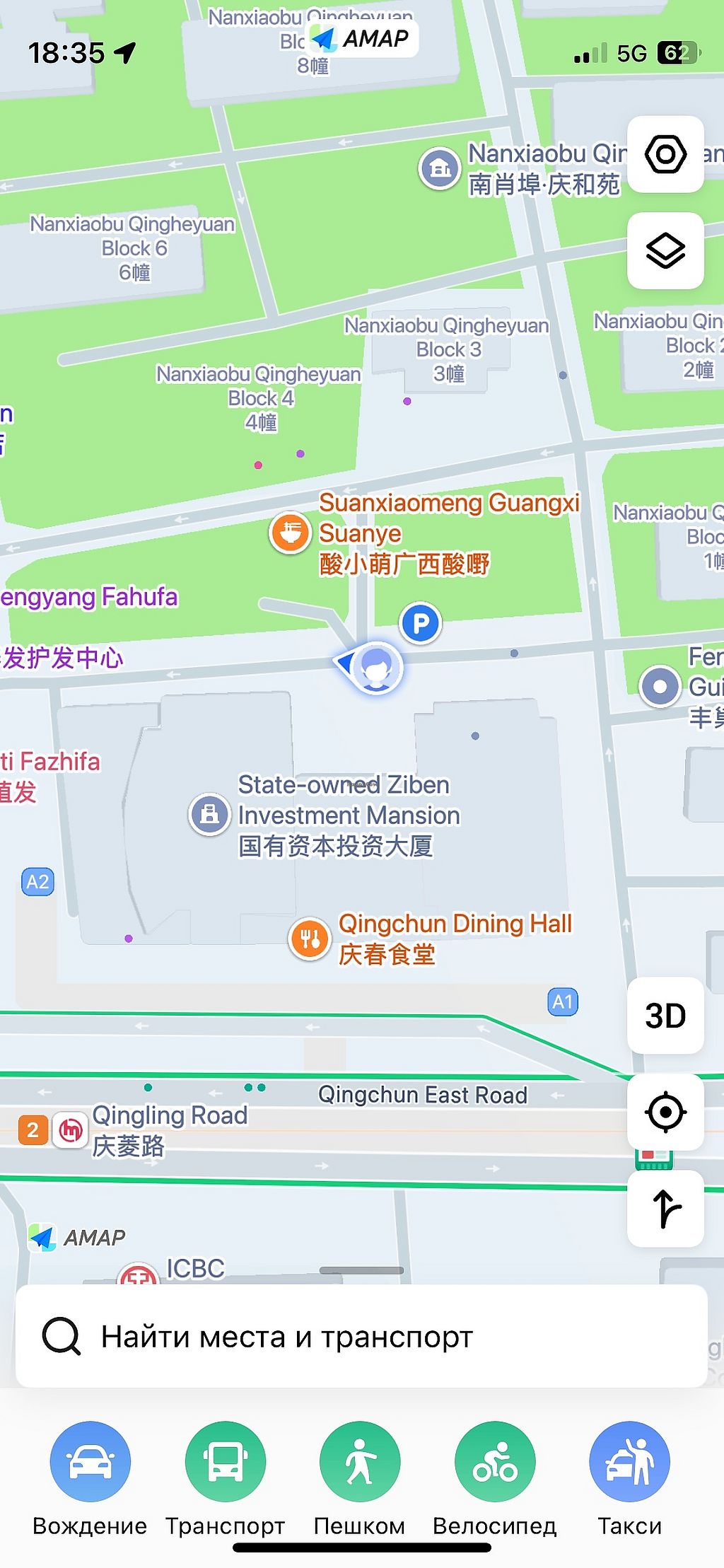Switch the map to 3D view
Viewport: 724px width, 1568px height.
665,1016
